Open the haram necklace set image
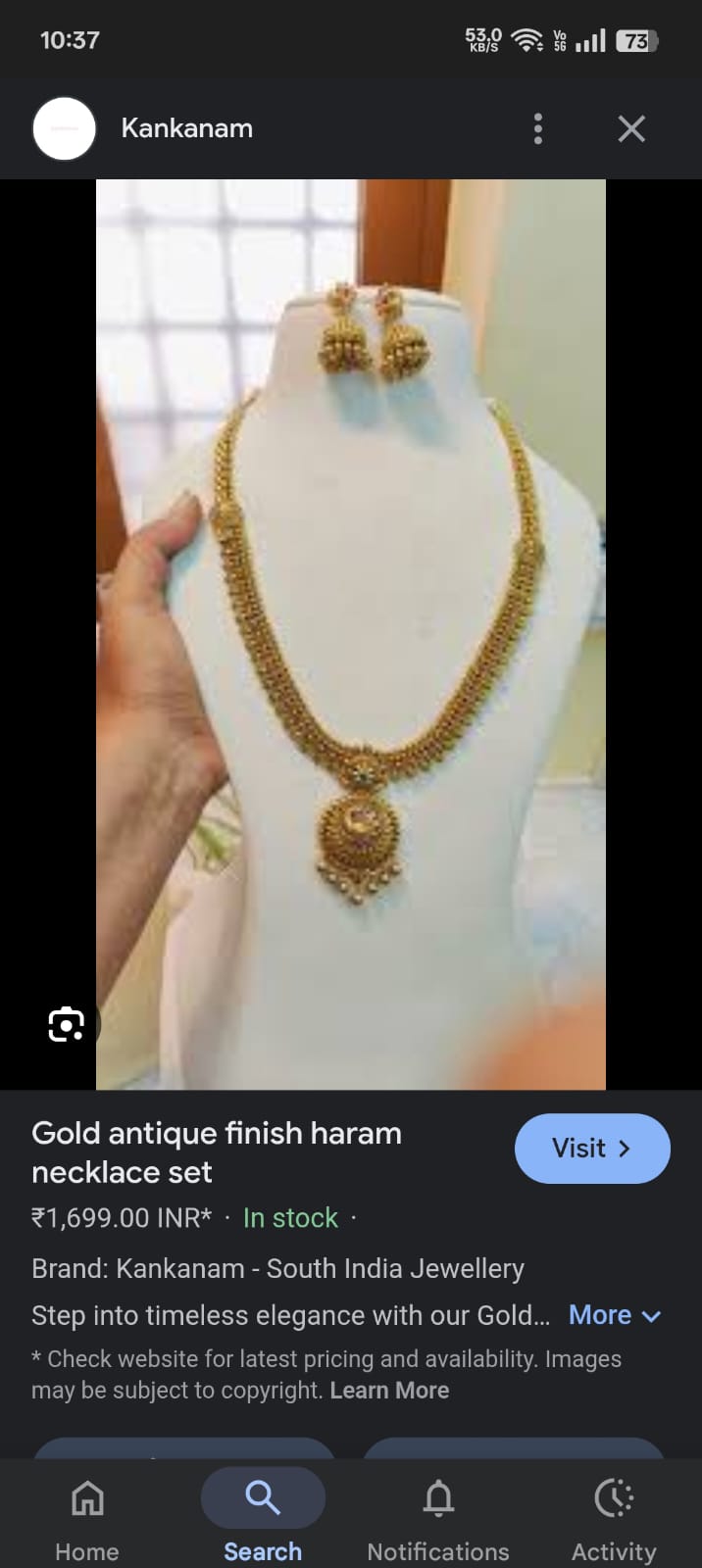 click(x=351, y=634)
